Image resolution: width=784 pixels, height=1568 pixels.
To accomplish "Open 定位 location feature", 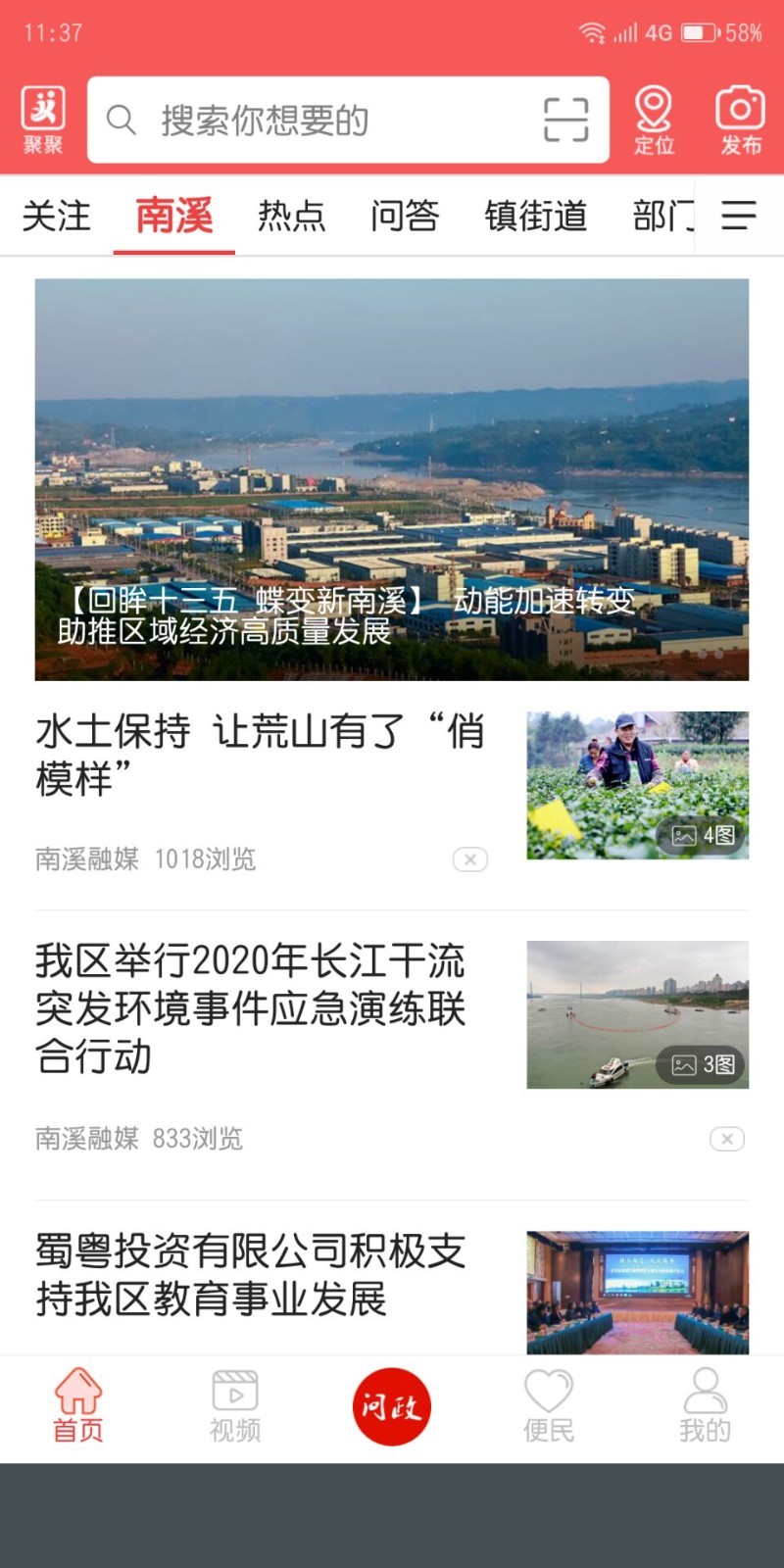I will 657,118.
